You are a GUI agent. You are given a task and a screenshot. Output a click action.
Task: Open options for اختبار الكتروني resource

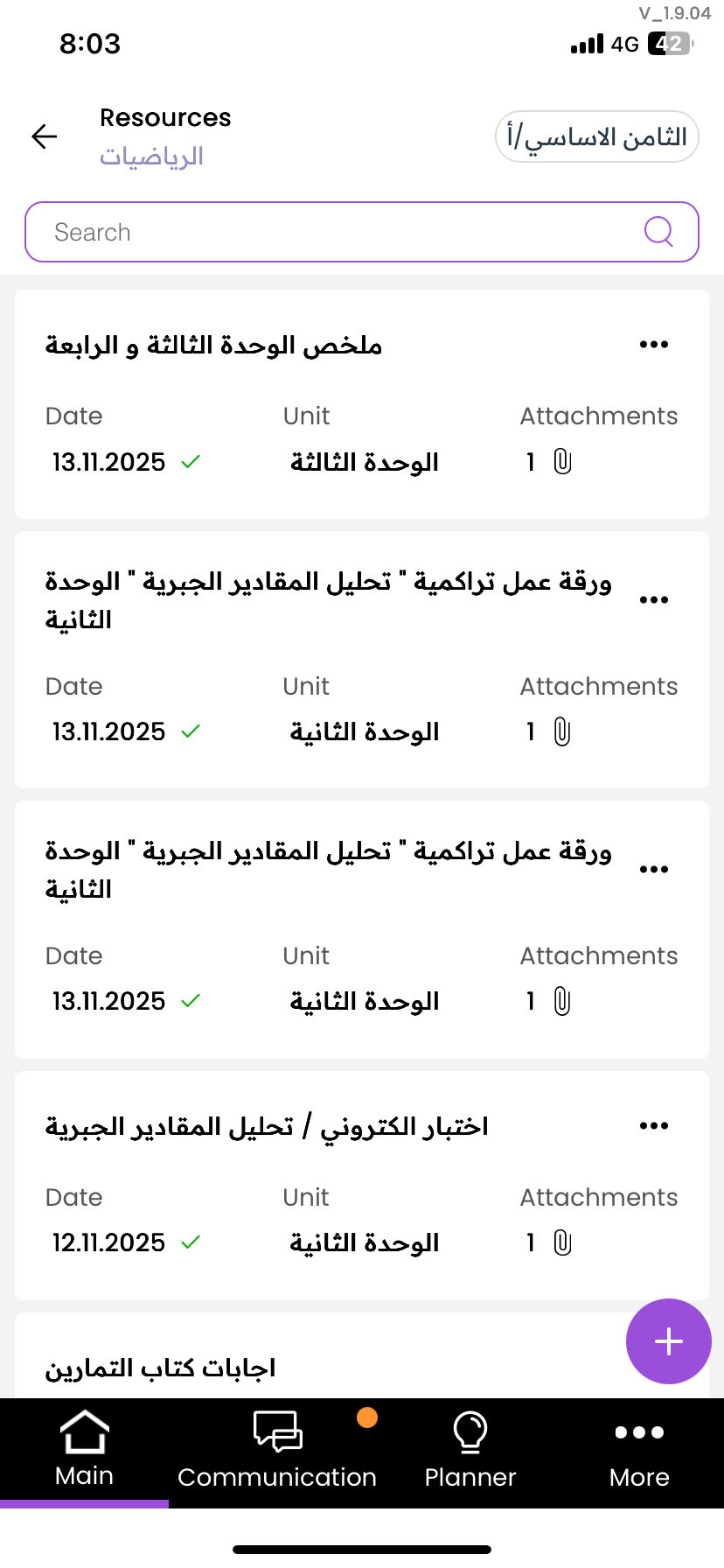[653, 1126]
